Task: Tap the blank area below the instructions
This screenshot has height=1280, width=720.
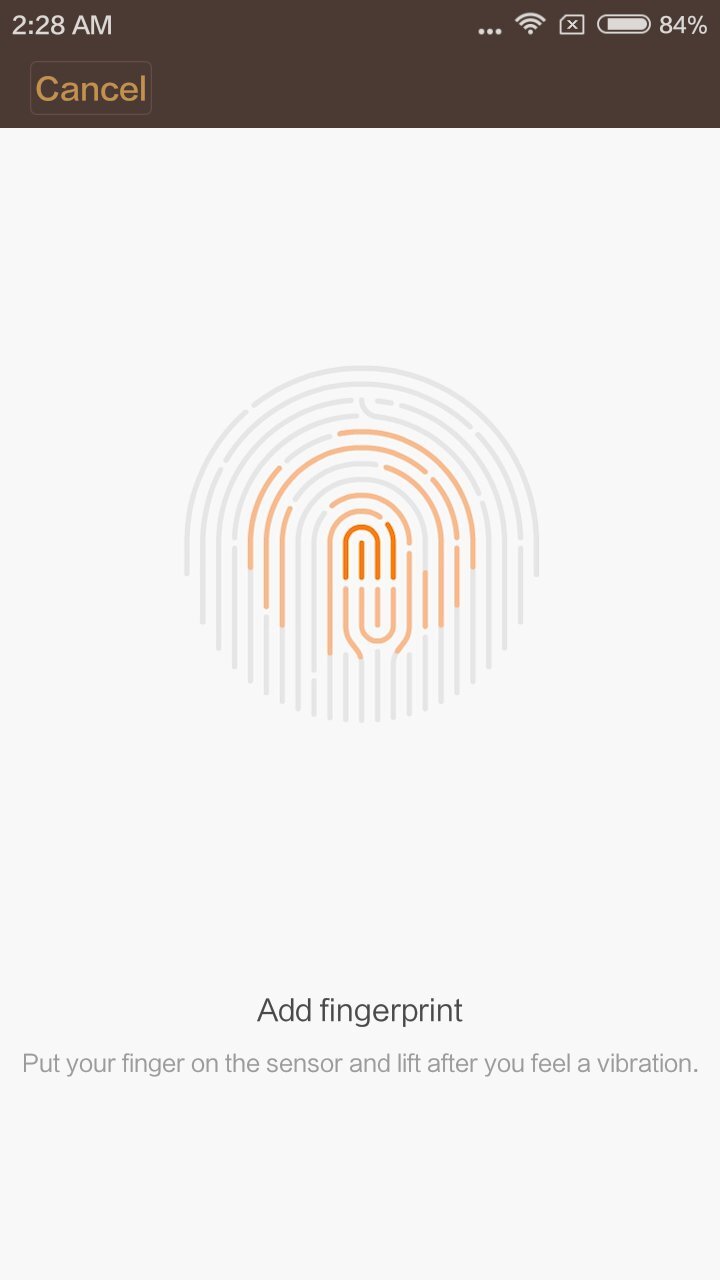Action: click(360, 1180)
